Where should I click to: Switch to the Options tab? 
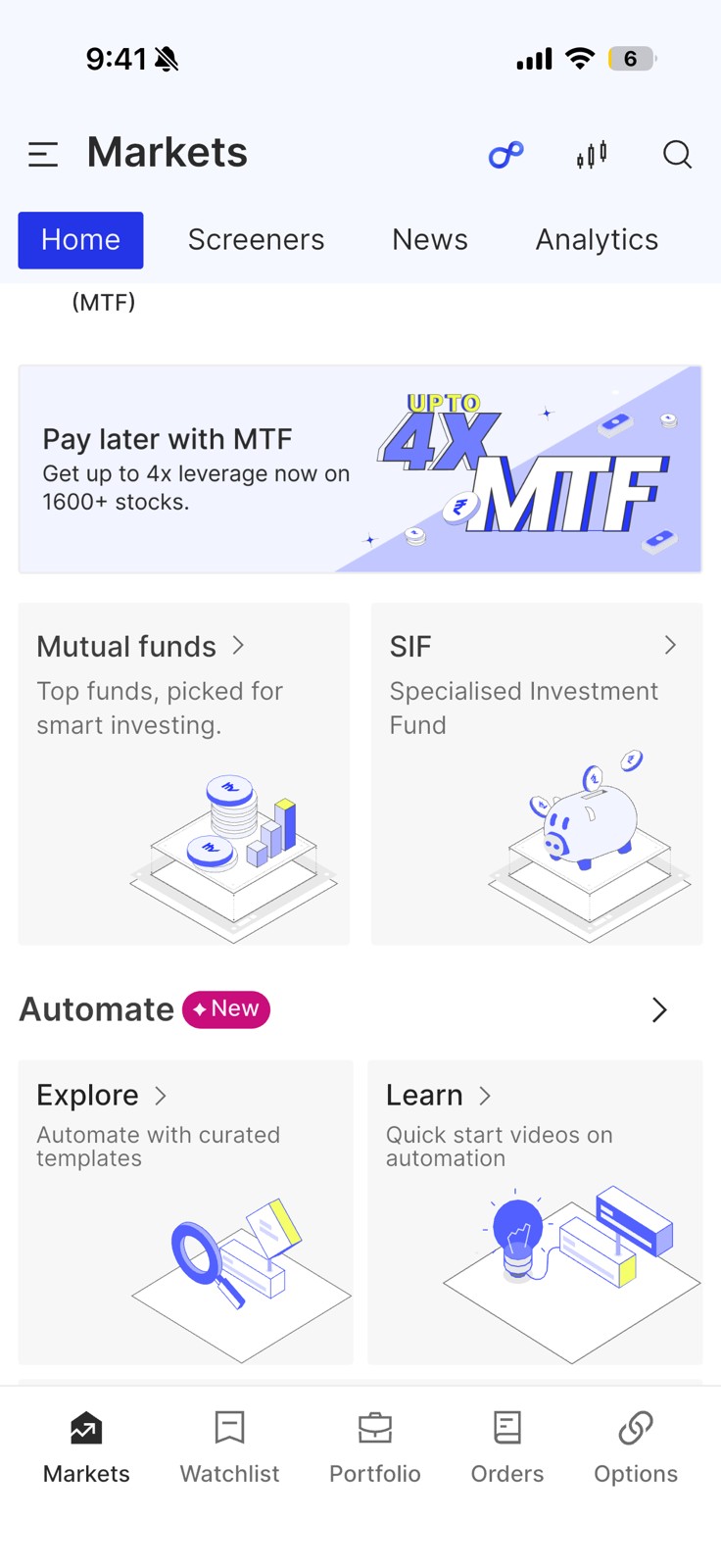[x=636, y=1447]
